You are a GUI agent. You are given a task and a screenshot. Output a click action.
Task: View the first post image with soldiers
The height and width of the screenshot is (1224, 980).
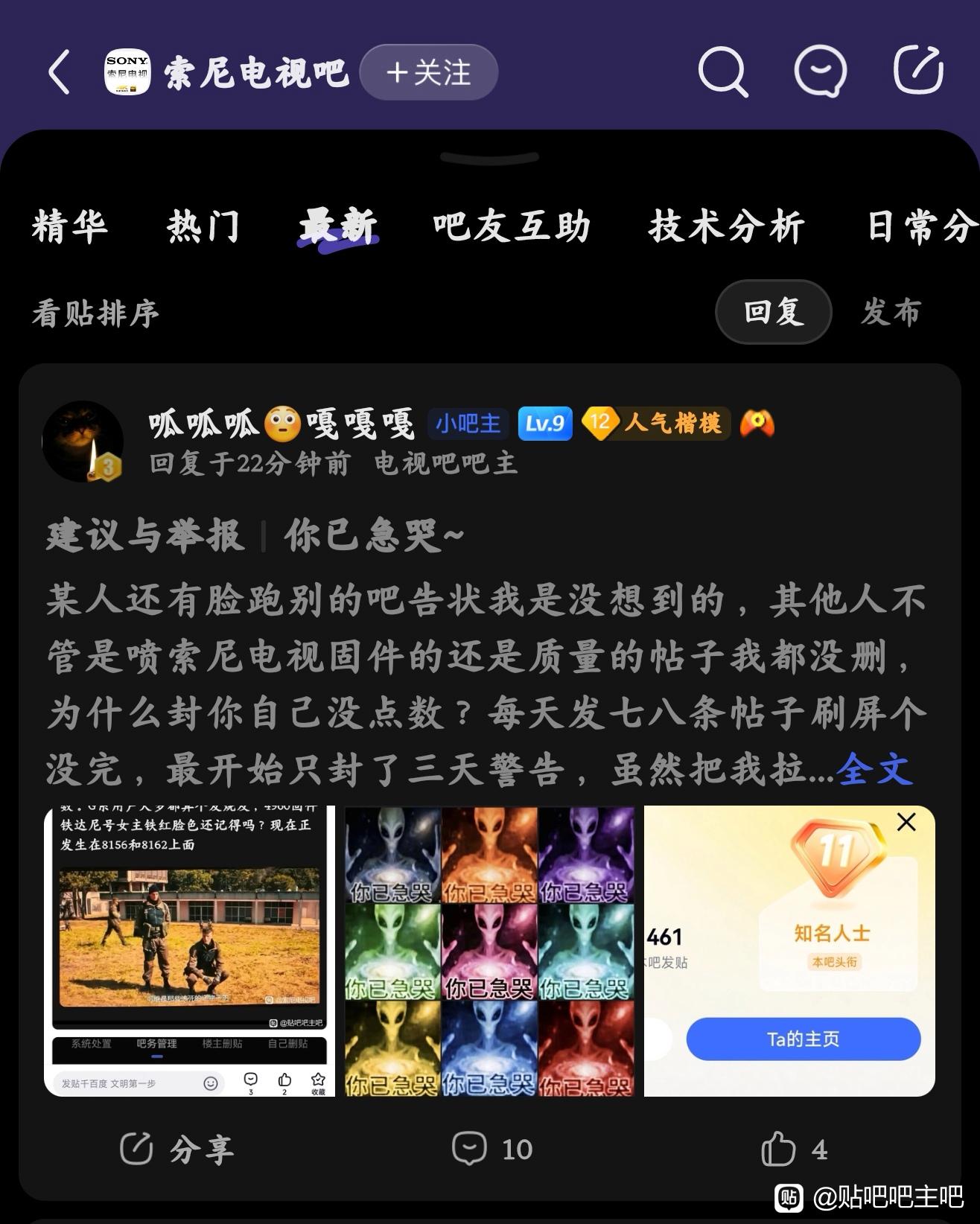189,951
